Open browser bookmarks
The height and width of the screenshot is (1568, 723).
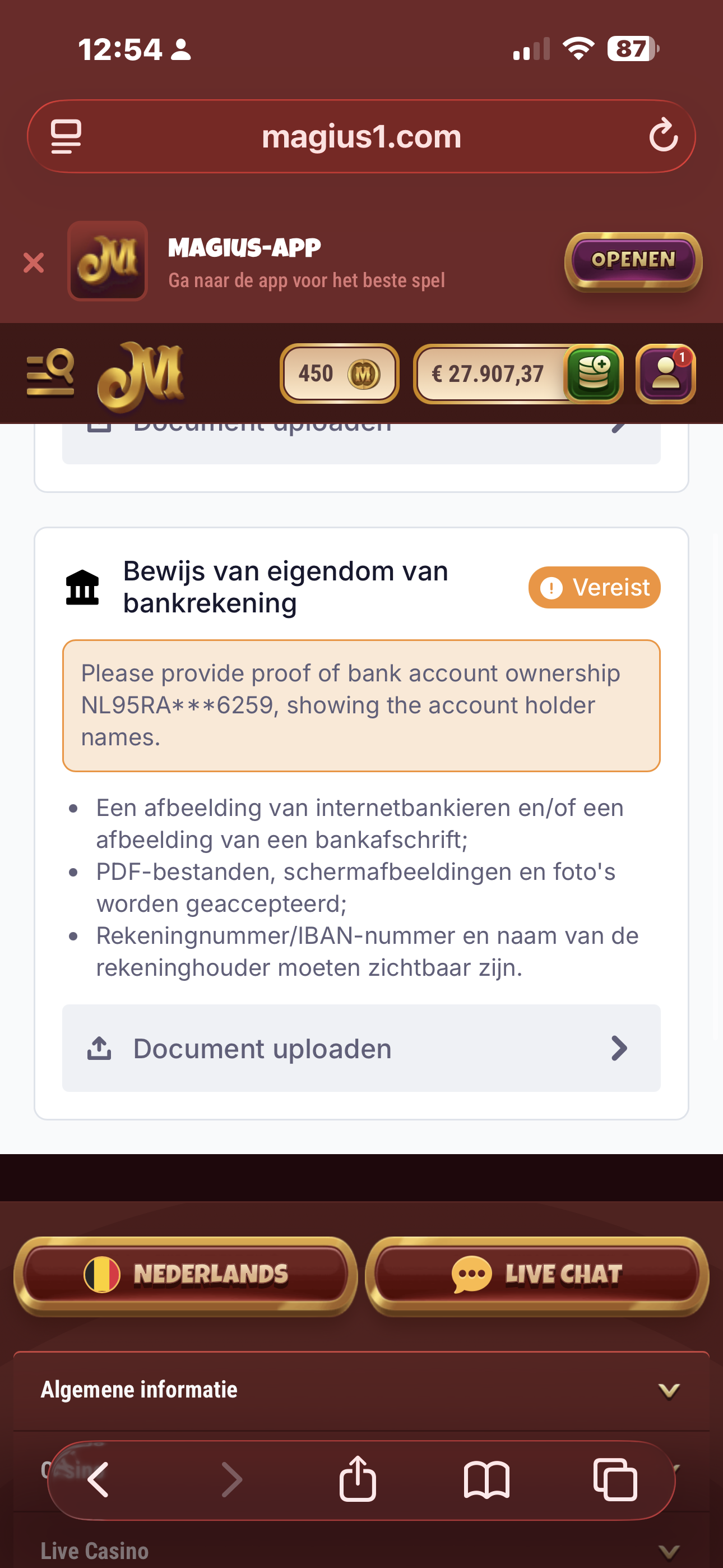[486, 1479]
